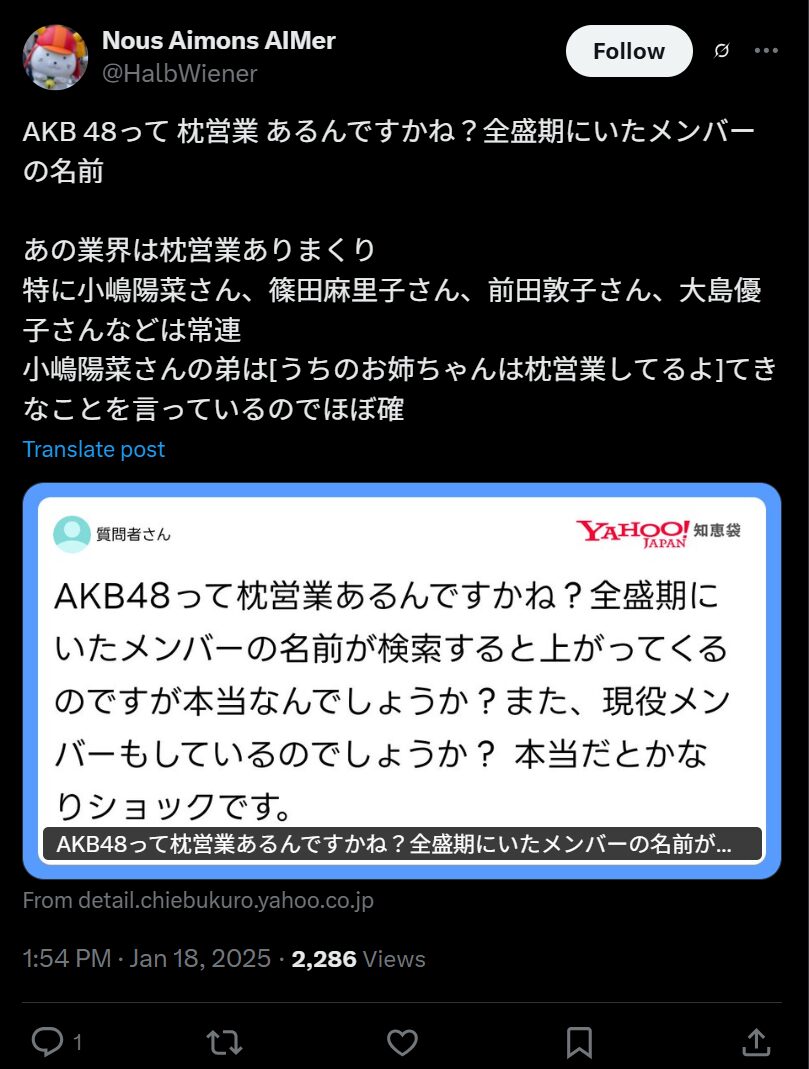Bookmark this post
The image size is (809, 1069).
[579, 1042]
